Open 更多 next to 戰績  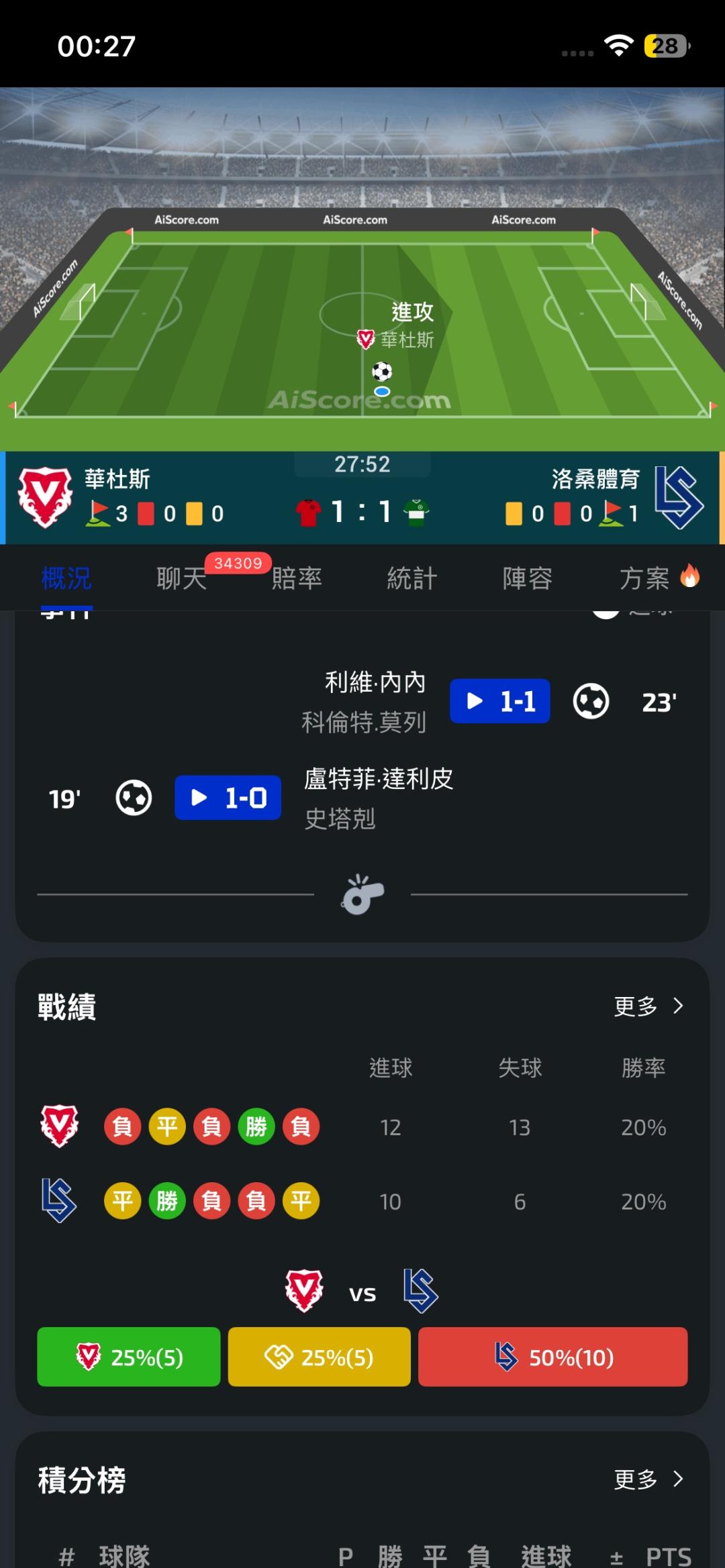(x=648, y=1006)
